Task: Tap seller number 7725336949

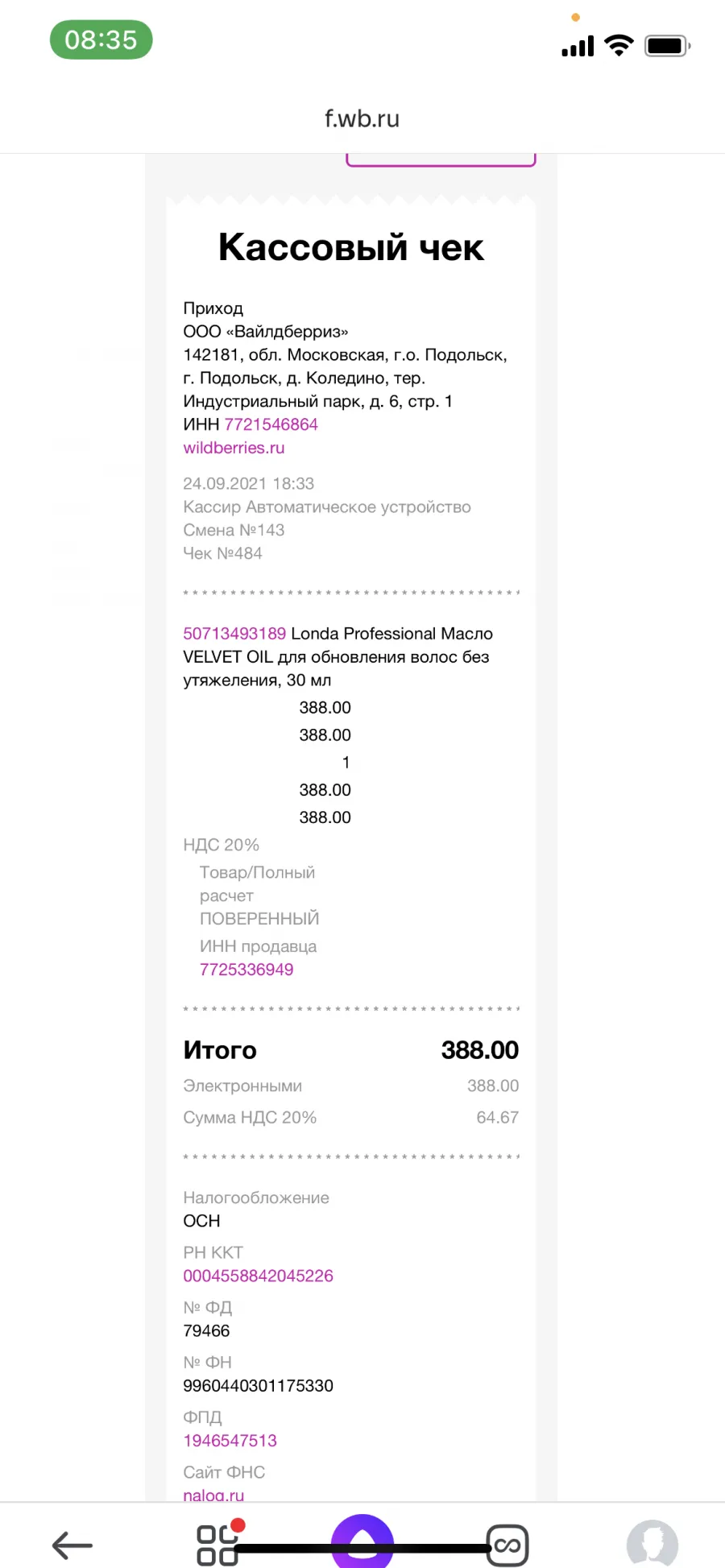Action: pos(246,970)
